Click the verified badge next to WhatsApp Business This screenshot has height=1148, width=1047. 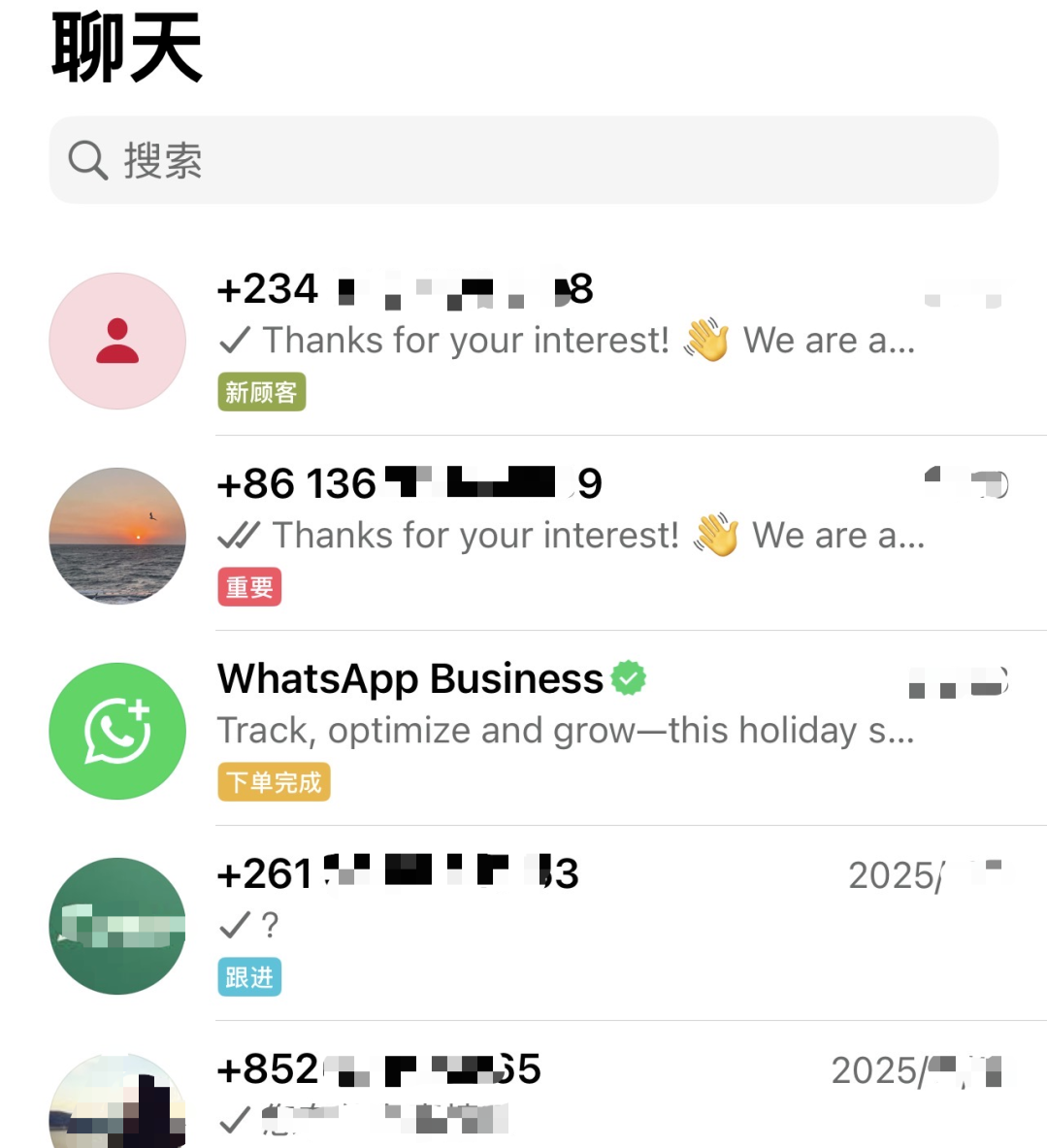630,676
